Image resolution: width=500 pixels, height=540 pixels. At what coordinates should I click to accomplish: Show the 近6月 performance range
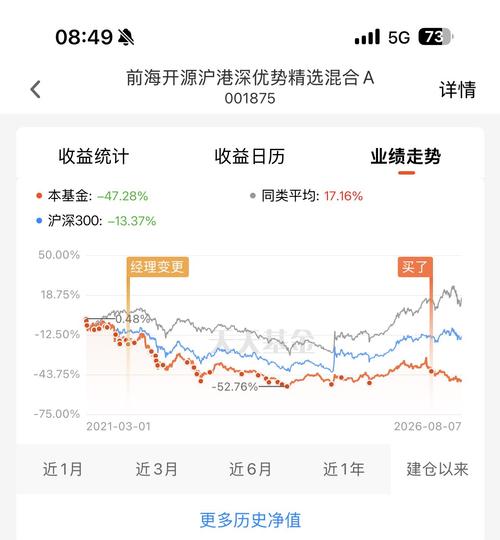[x=250, y=469]
